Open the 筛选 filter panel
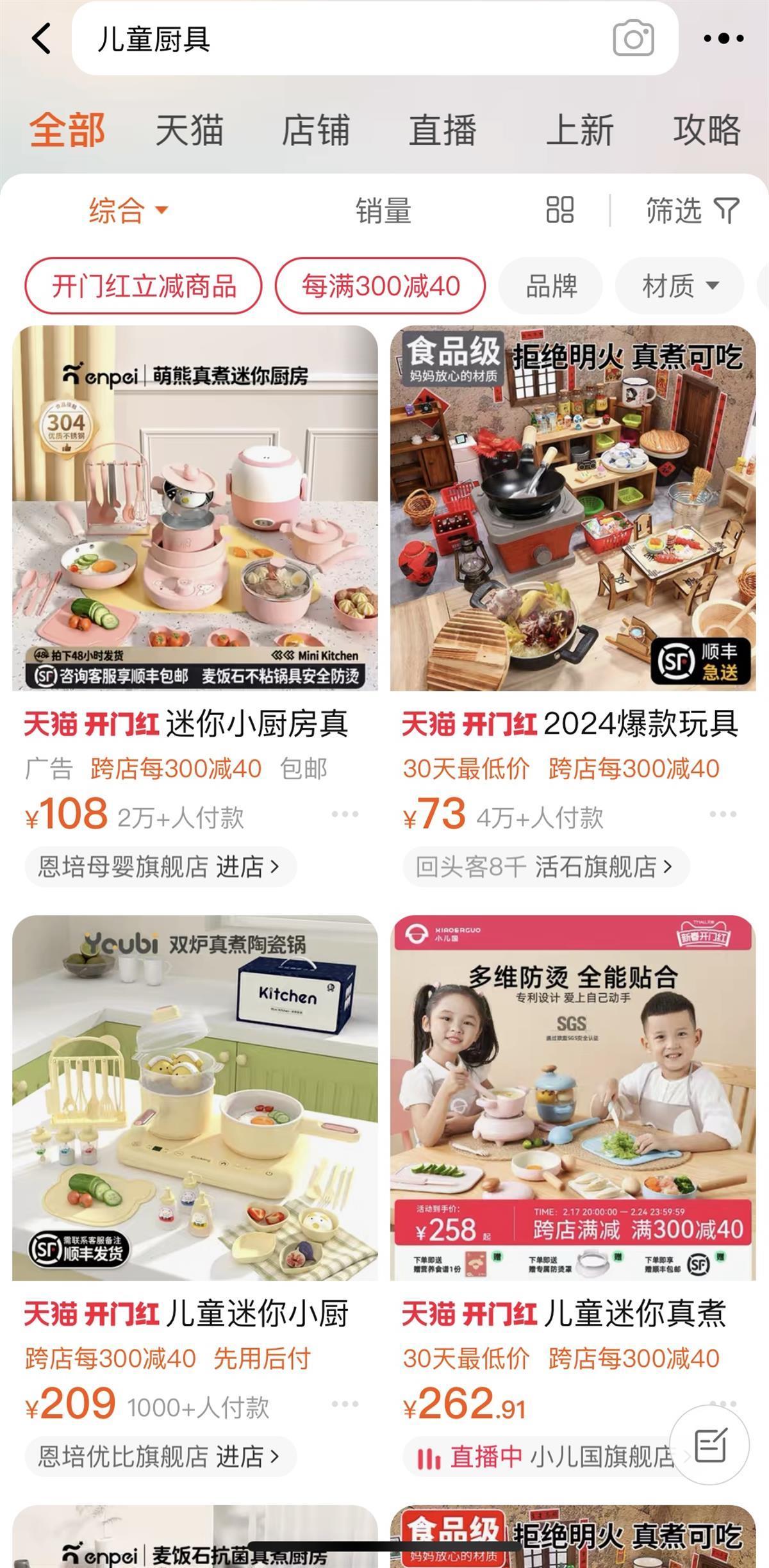Screen dimensions: 769x1568 pos(692,210)
